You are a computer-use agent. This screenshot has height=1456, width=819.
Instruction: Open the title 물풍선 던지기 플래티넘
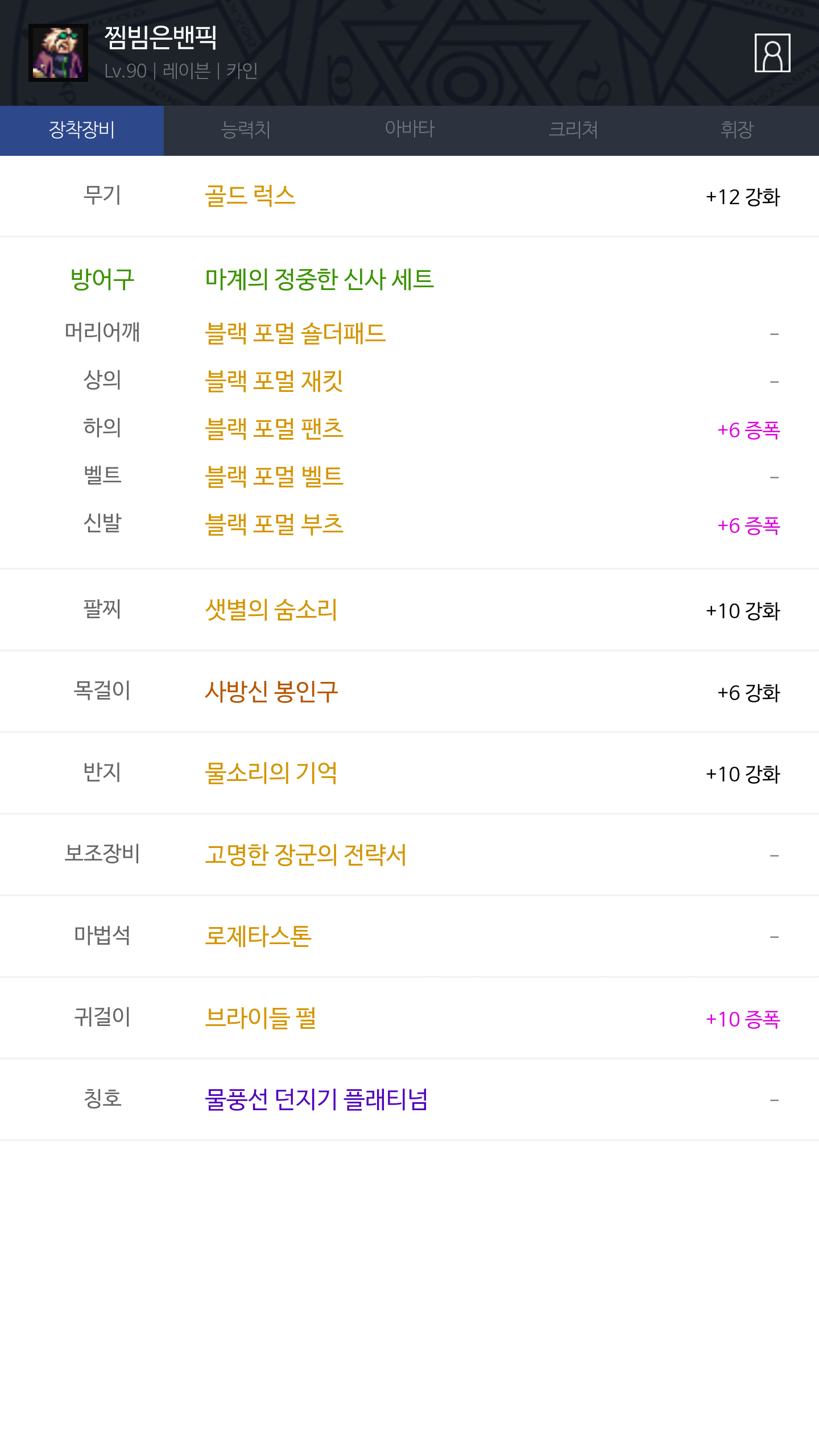click(316, 1099)
